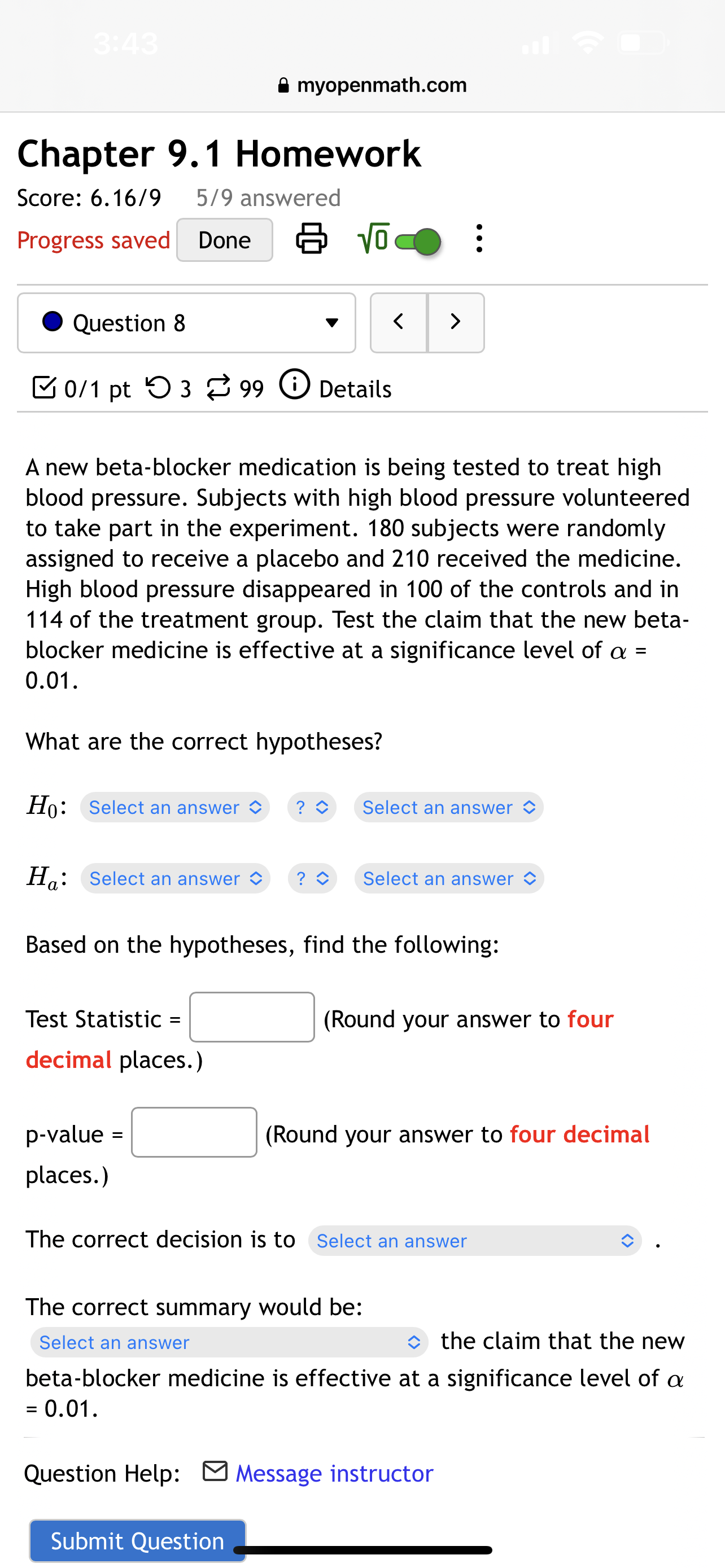Click the Message instructor envelope icon
The image size is (725, 1568).
pos(214,1473)
